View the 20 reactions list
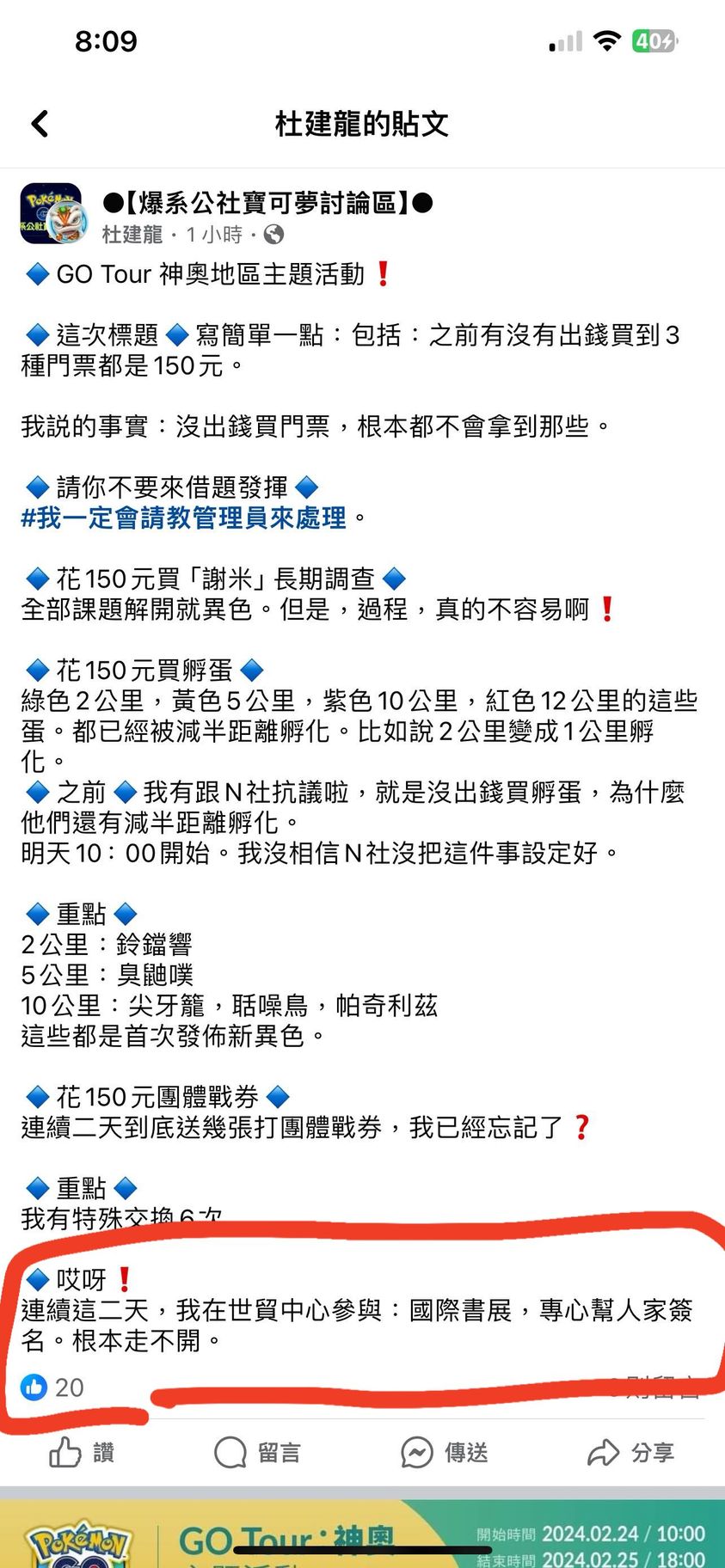This screenshot has width=725, height=1568. click(53, 1387)
